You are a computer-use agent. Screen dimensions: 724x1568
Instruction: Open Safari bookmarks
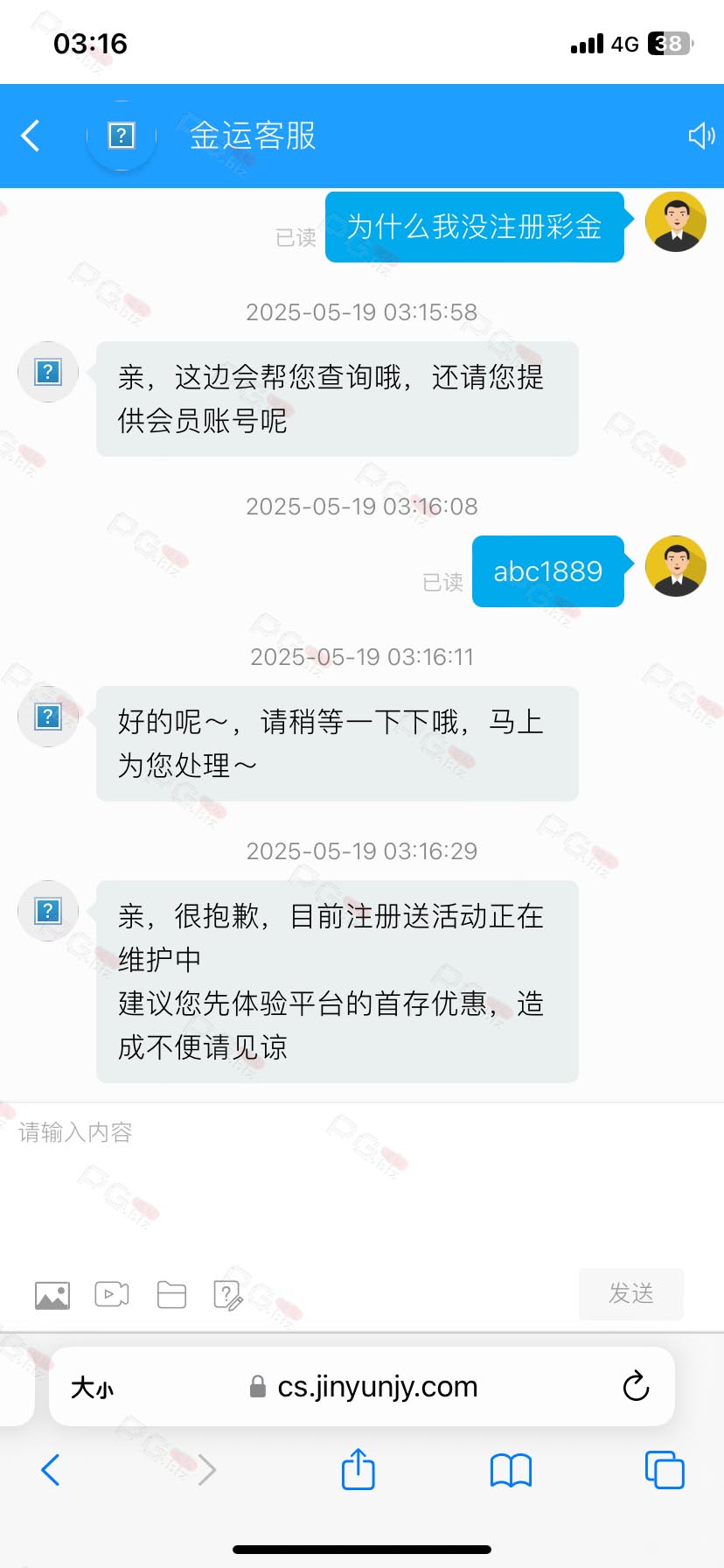coord(511,1470)
